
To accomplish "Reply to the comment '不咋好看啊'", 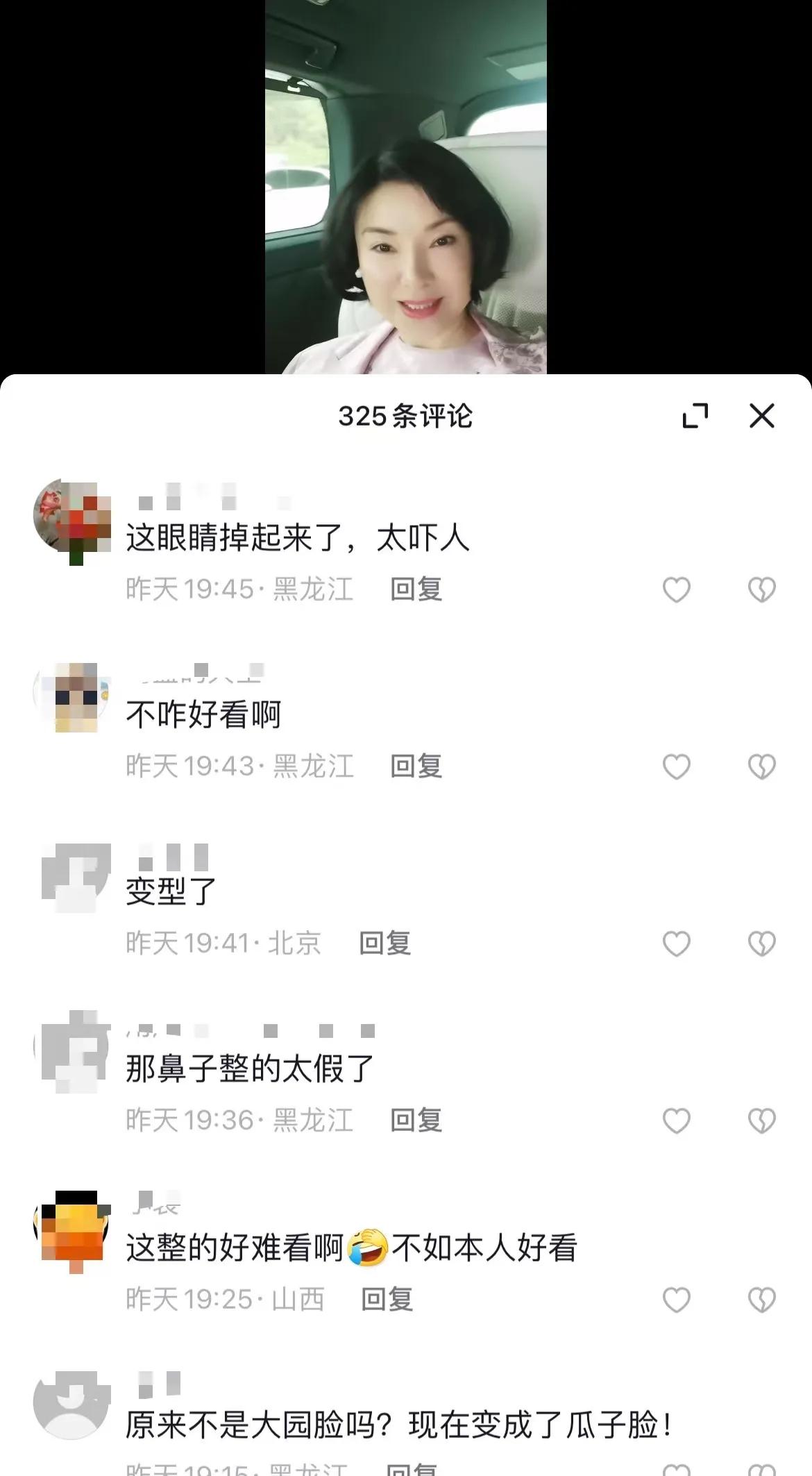I will 416,766.
